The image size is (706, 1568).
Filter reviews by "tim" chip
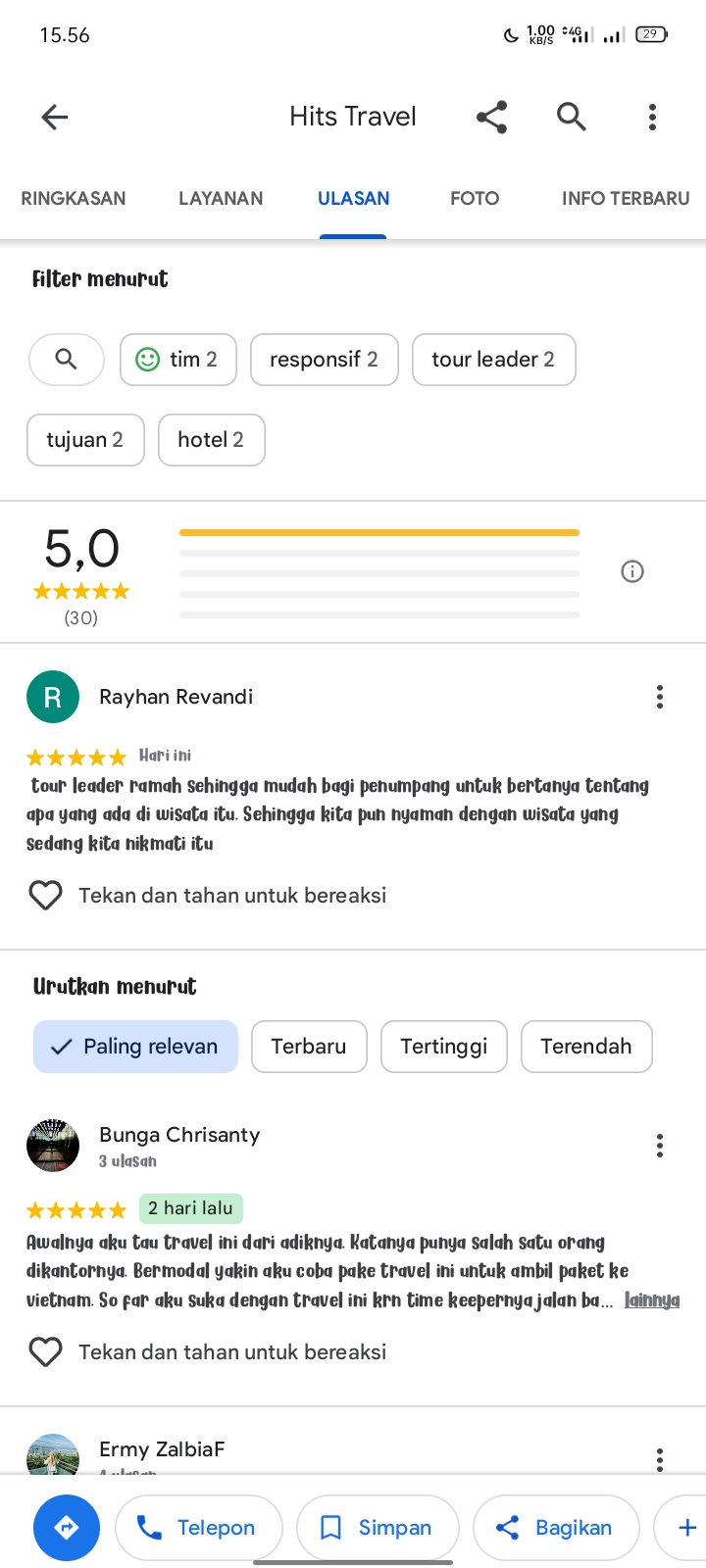click(178, 360)
